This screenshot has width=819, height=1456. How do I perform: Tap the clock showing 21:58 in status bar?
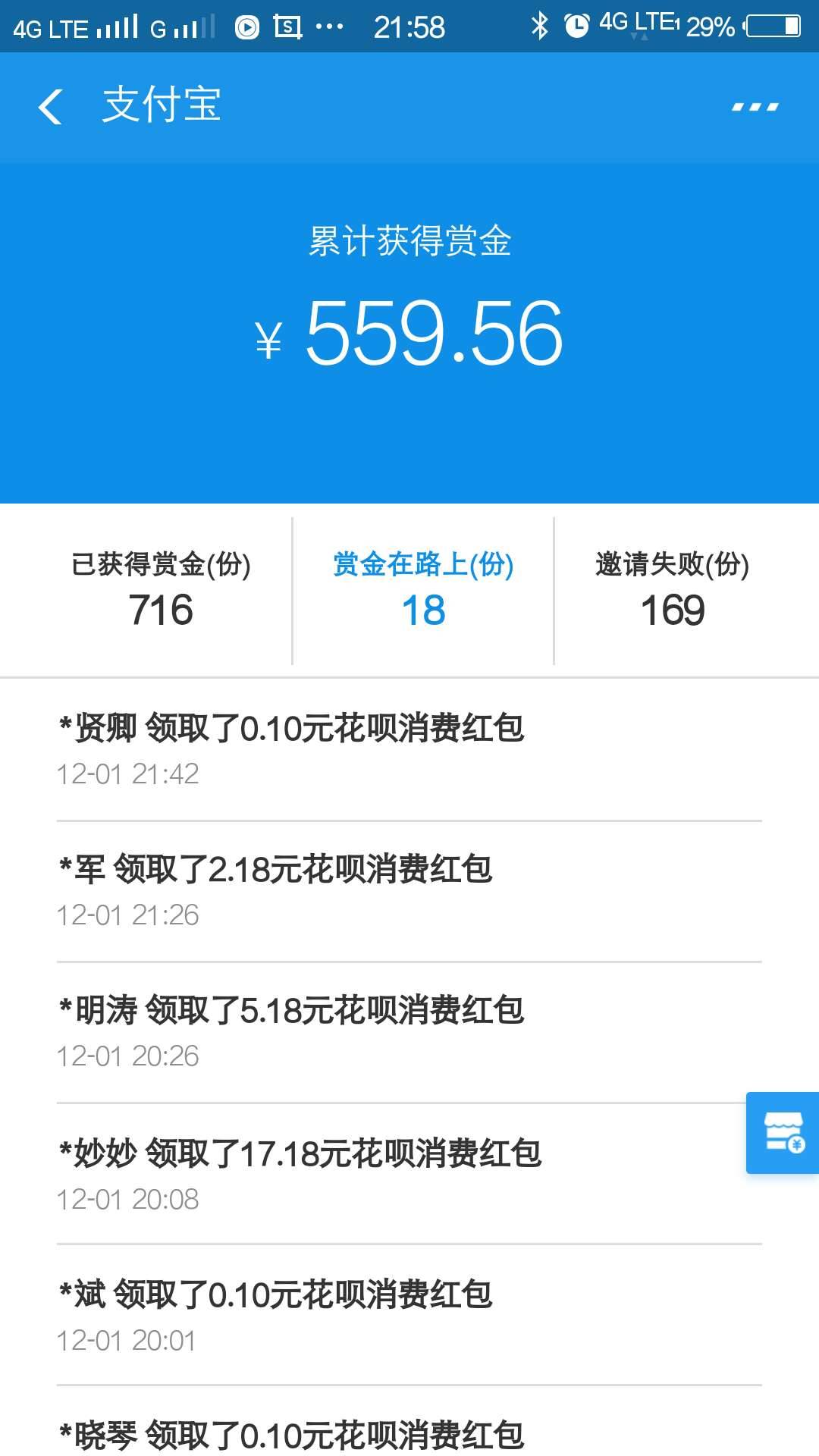(x=409, y=25)
